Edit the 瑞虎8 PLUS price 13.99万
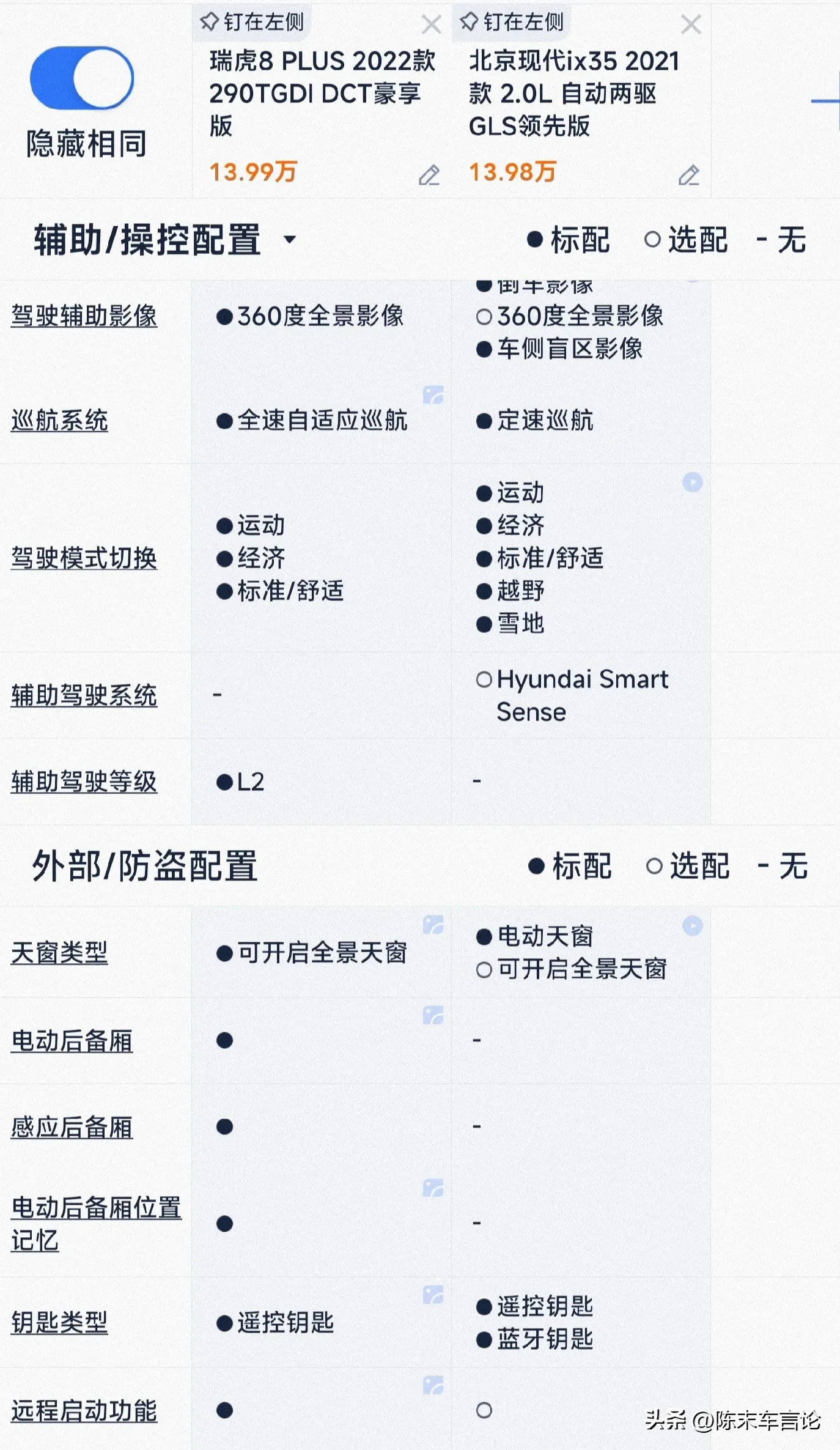This screenshot has height=1450, width=840. tap(429, 175)
